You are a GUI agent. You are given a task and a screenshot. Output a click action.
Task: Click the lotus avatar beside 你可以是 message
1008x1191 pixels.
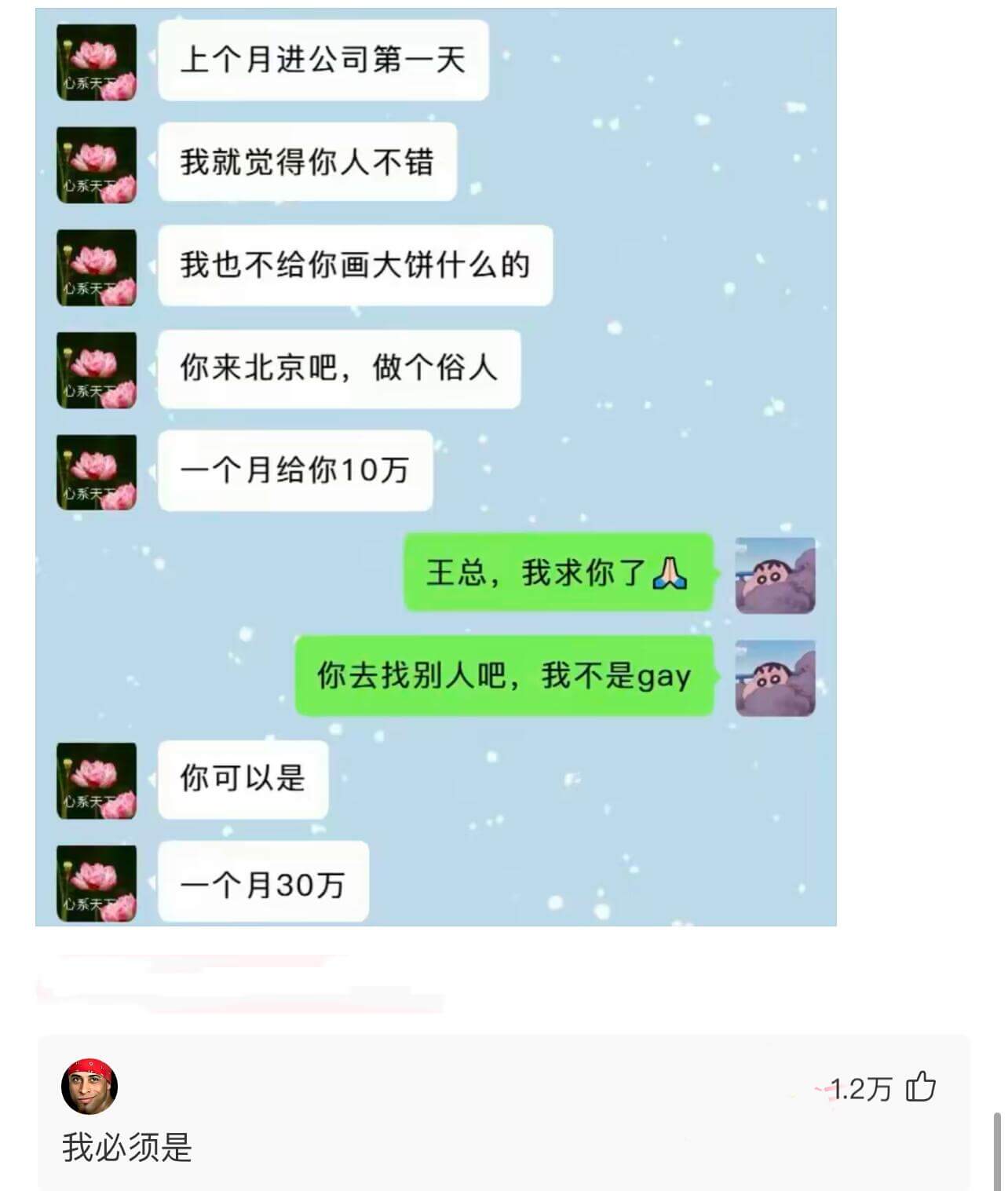(94, 780)
